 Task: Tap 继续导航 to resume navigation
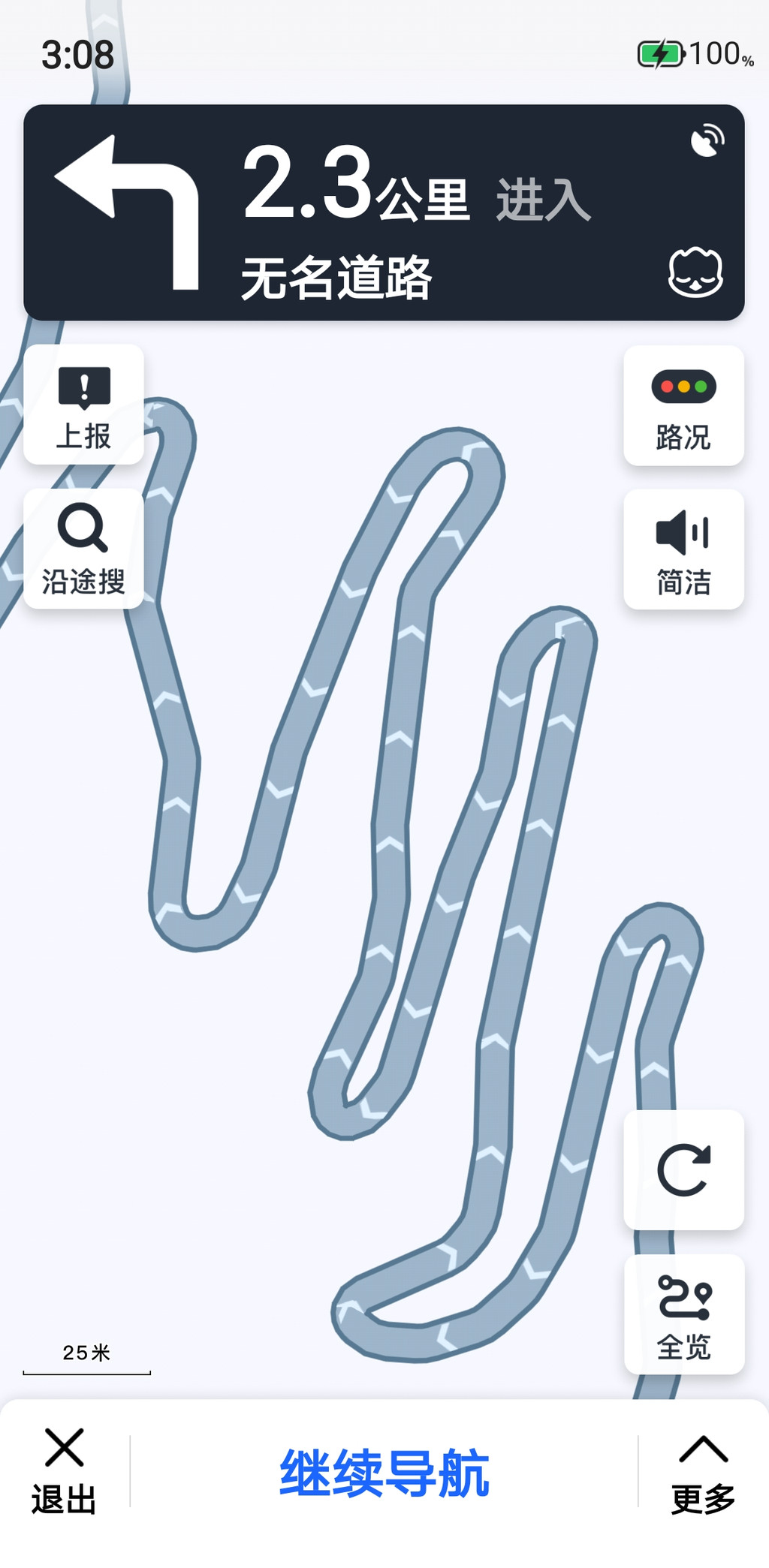click(x=384, y=1473)
